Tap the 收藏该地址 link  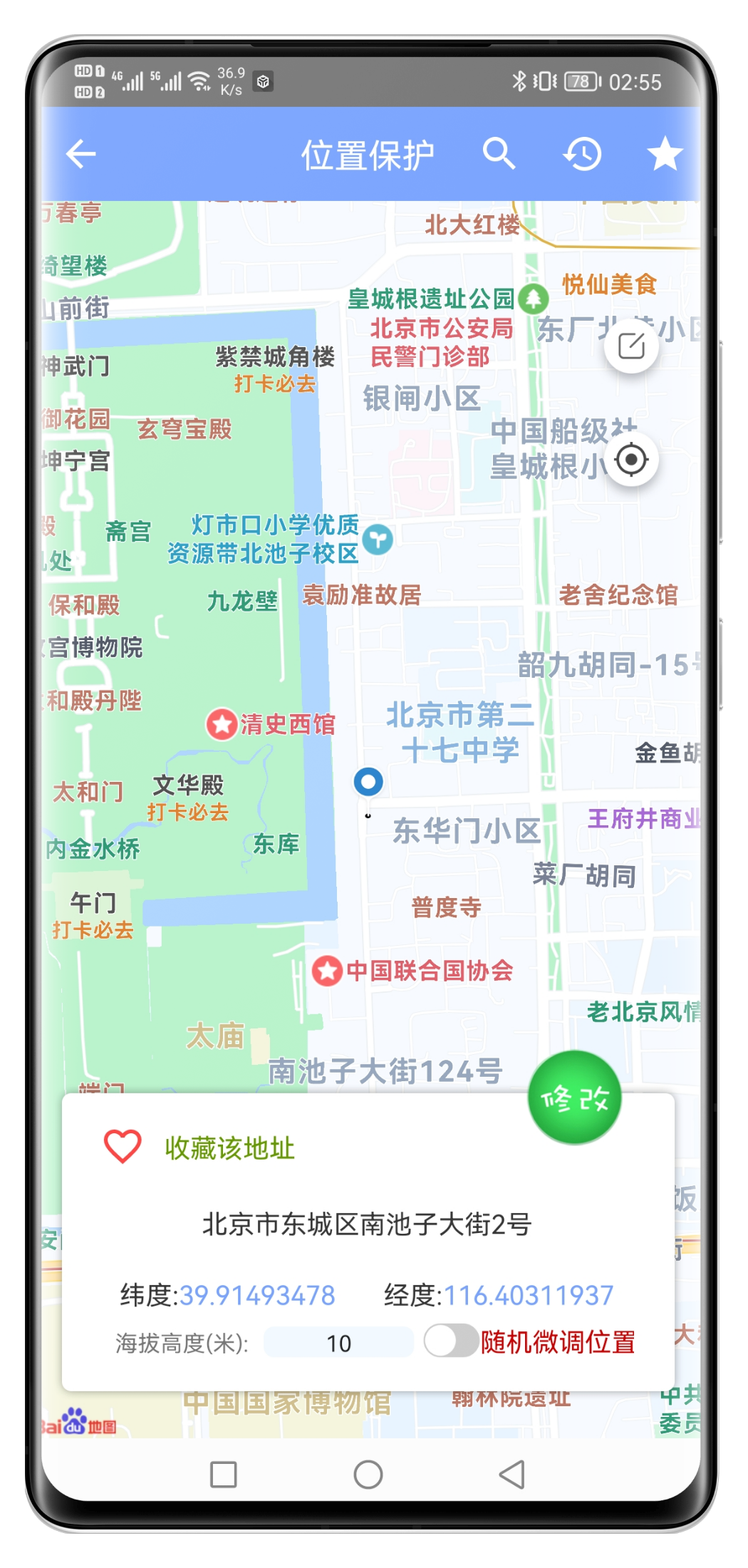point(232,1150)
